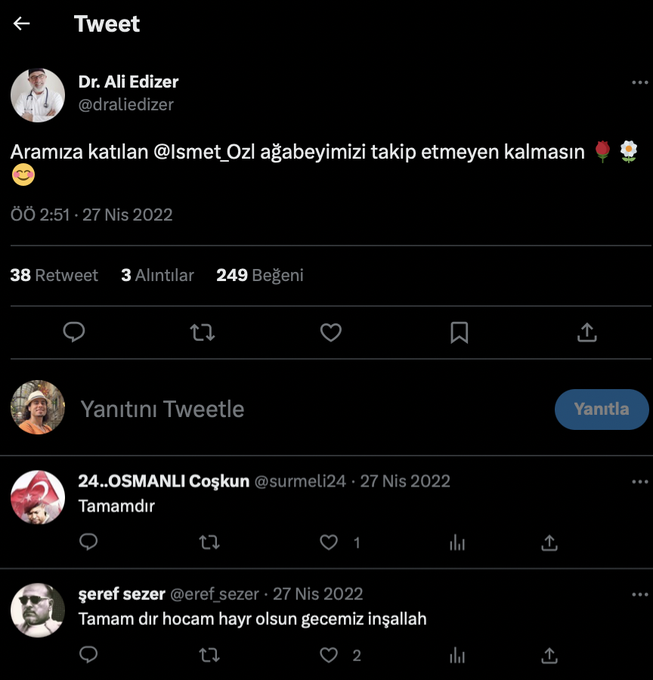Screen dimensions: 653x680
Task: Retweet şeref sezer's reply
Action: (209, 655)
